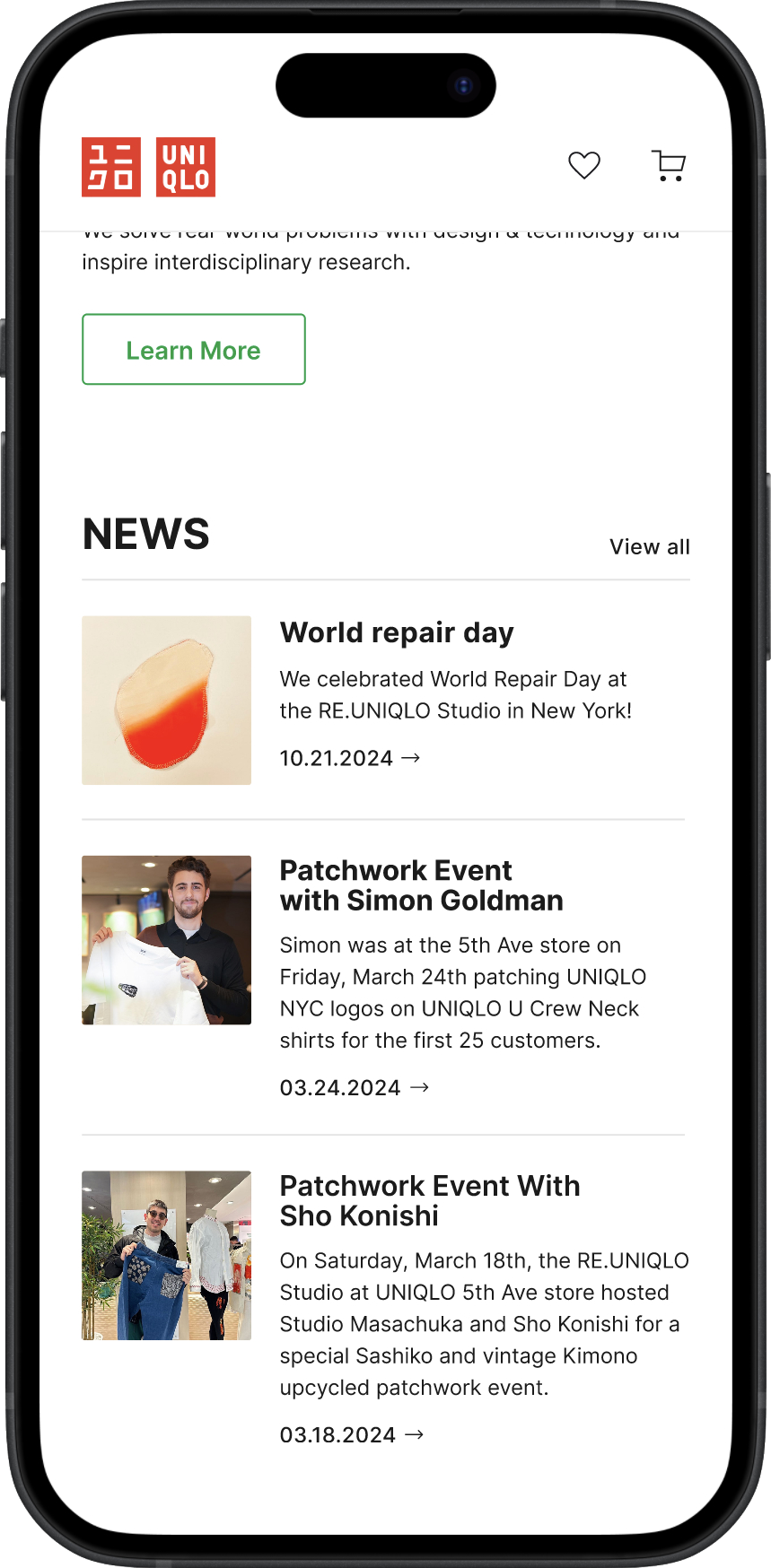Go to the UNIQLO home logo
This screenshot has height=1568, width=771.
(x=149, y=167)
